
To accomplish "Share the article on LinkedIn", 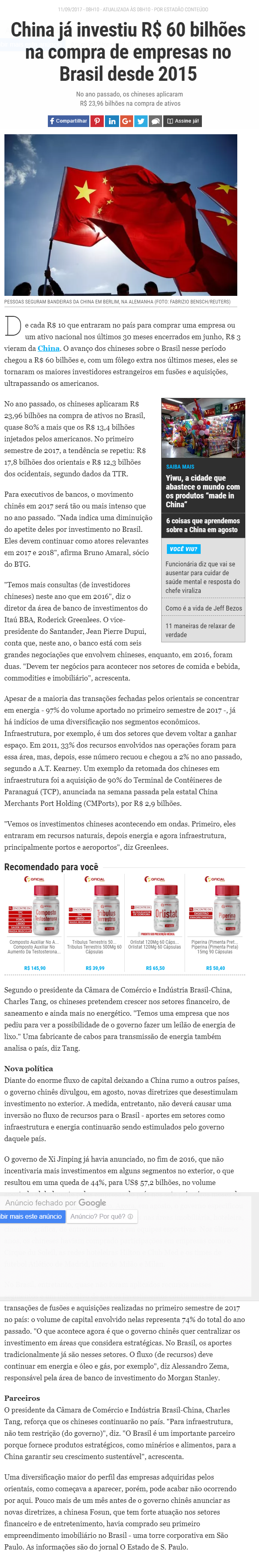I will 112,121.
